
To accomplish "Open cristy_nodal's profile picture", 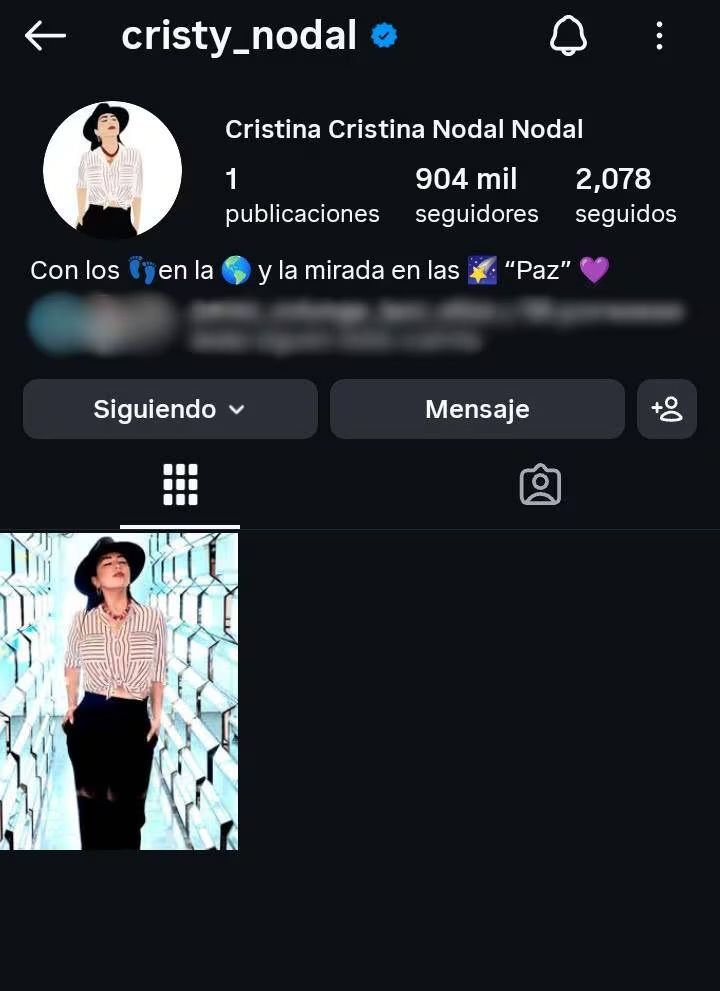I will (x=112, y=170).
